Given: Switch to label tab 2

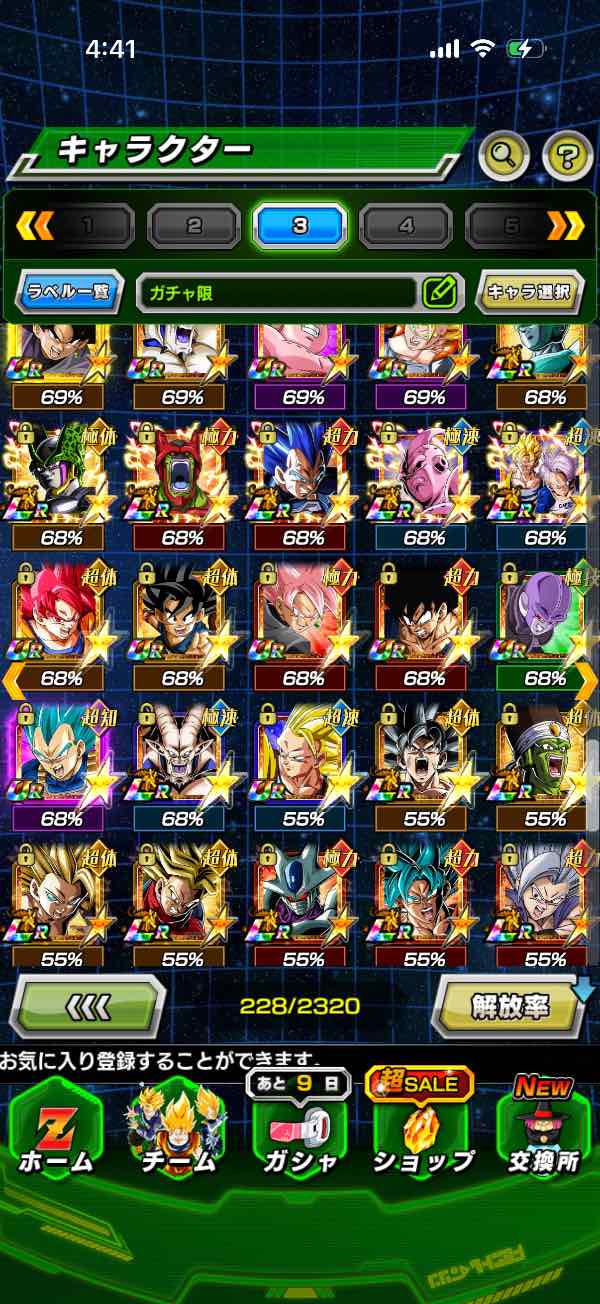Looking at the screenshot, I should 194,226.
